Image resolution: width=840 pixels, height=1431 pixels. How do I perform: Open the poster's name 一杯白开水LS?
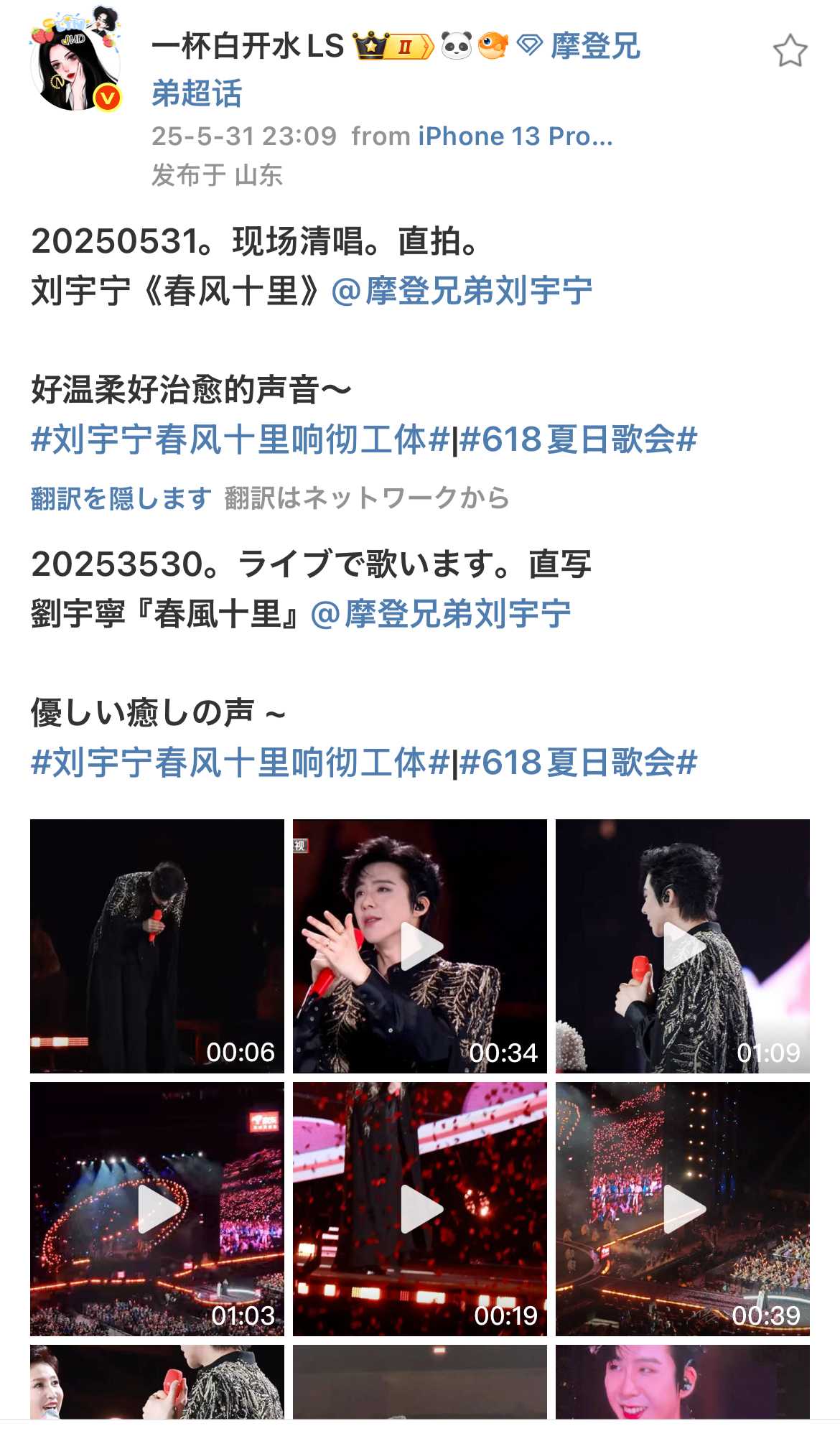pos(248,47)
